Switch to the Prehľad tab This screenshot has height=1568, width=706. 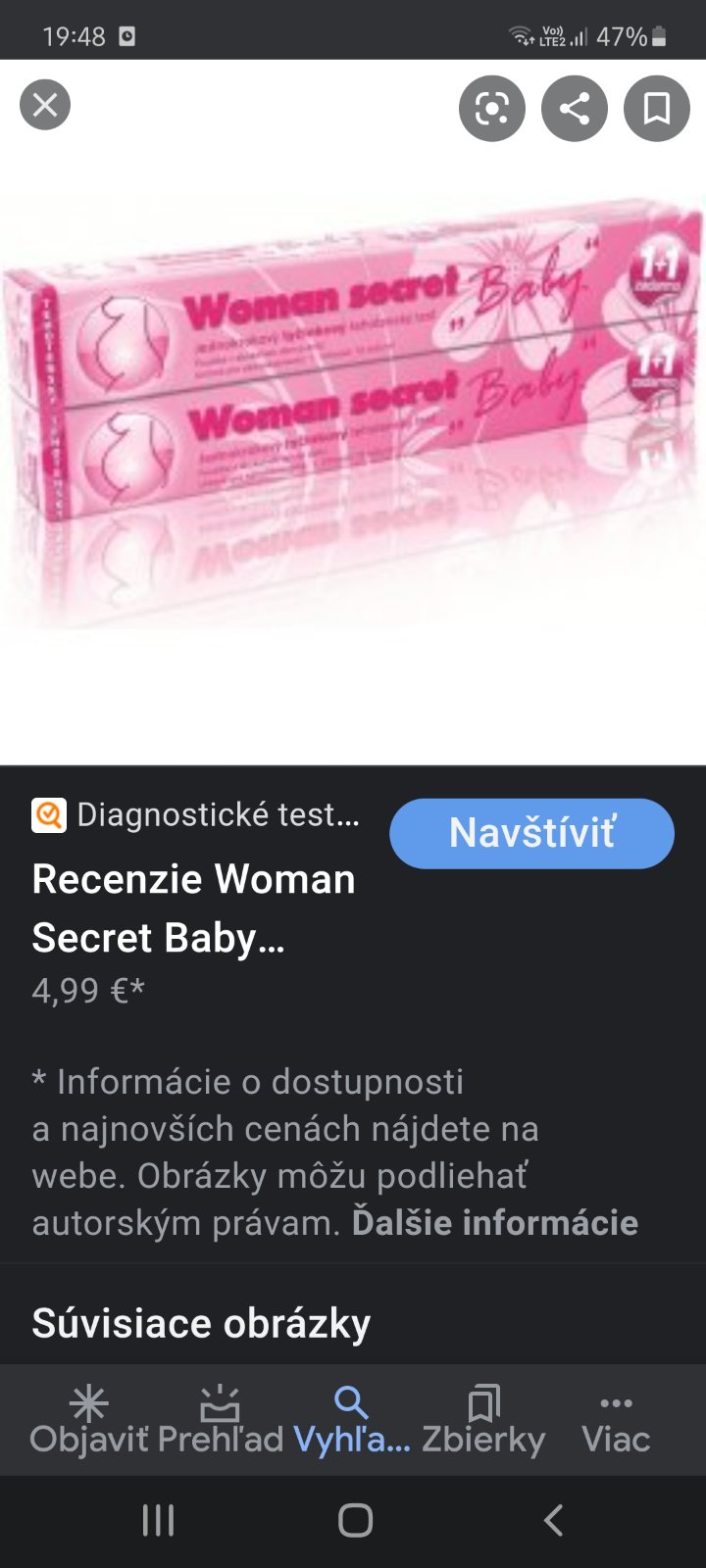pos(220,1419)
